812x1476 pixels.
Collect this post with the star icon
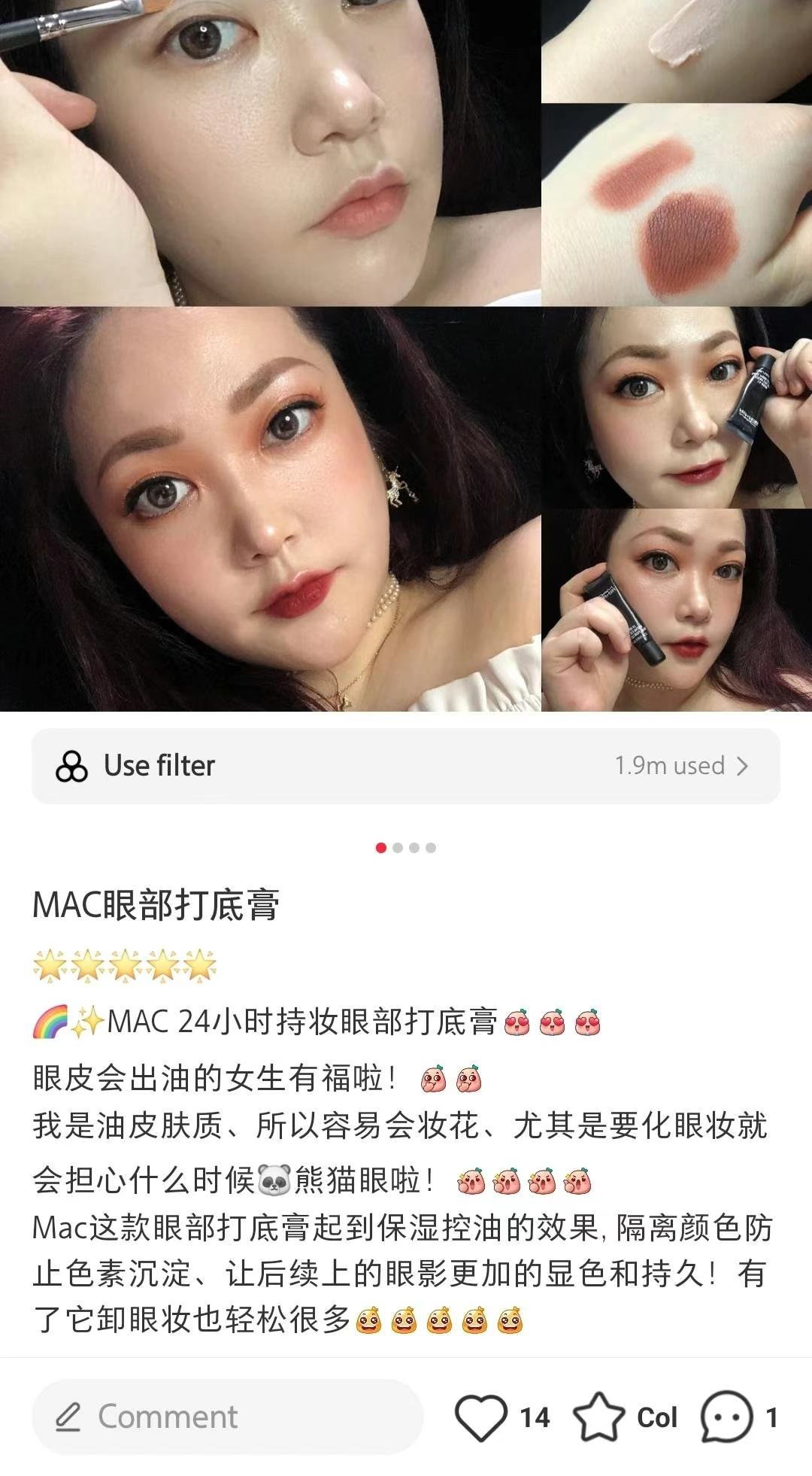tap(599, 1417)
